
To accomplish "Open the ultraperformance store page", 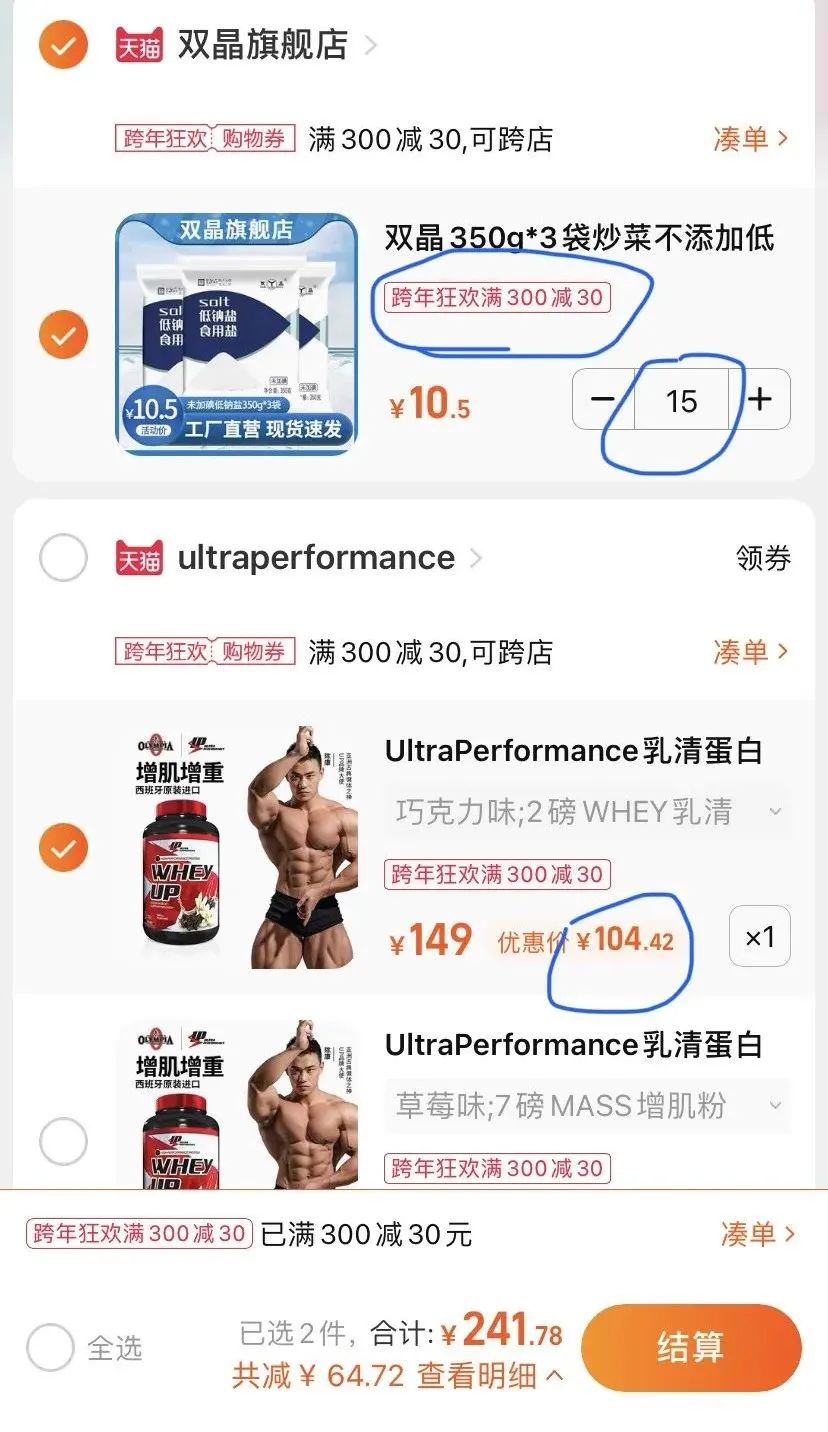I will 315,557.
